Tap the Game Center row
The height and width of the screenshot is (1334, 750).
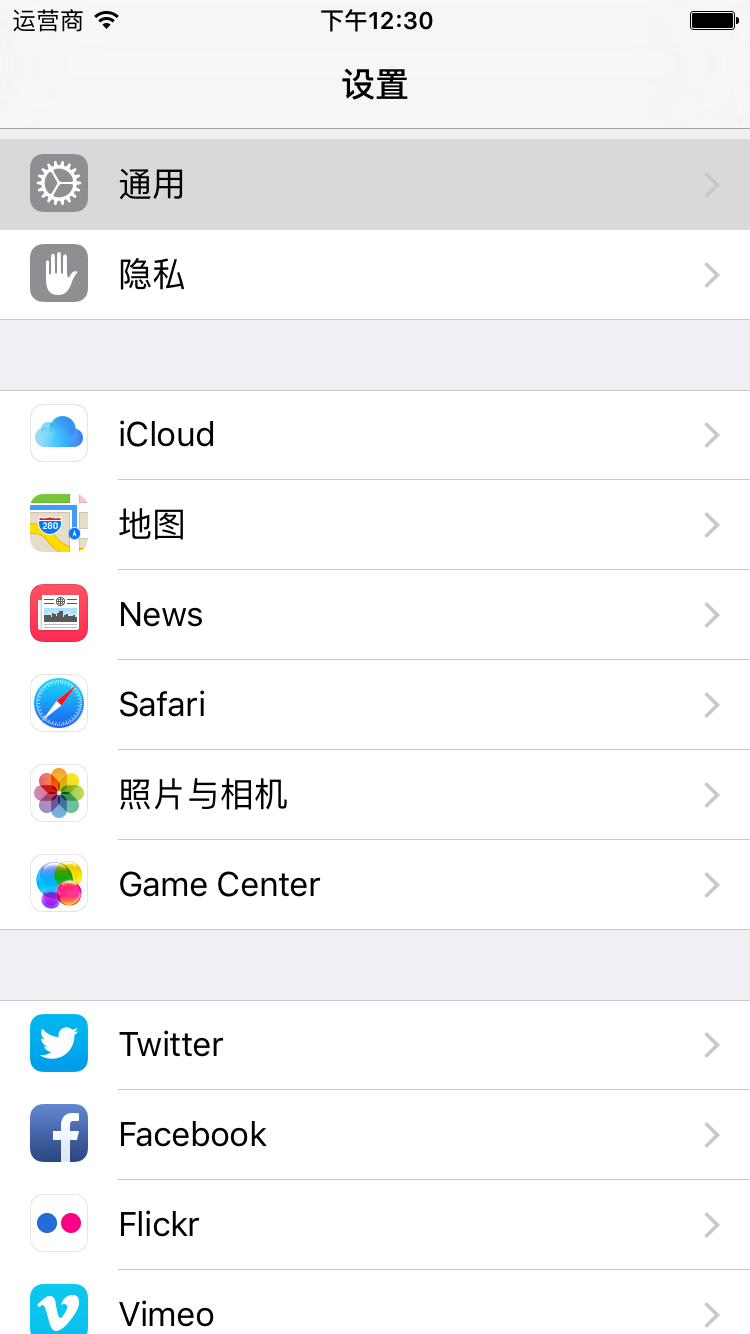point(375,885)
